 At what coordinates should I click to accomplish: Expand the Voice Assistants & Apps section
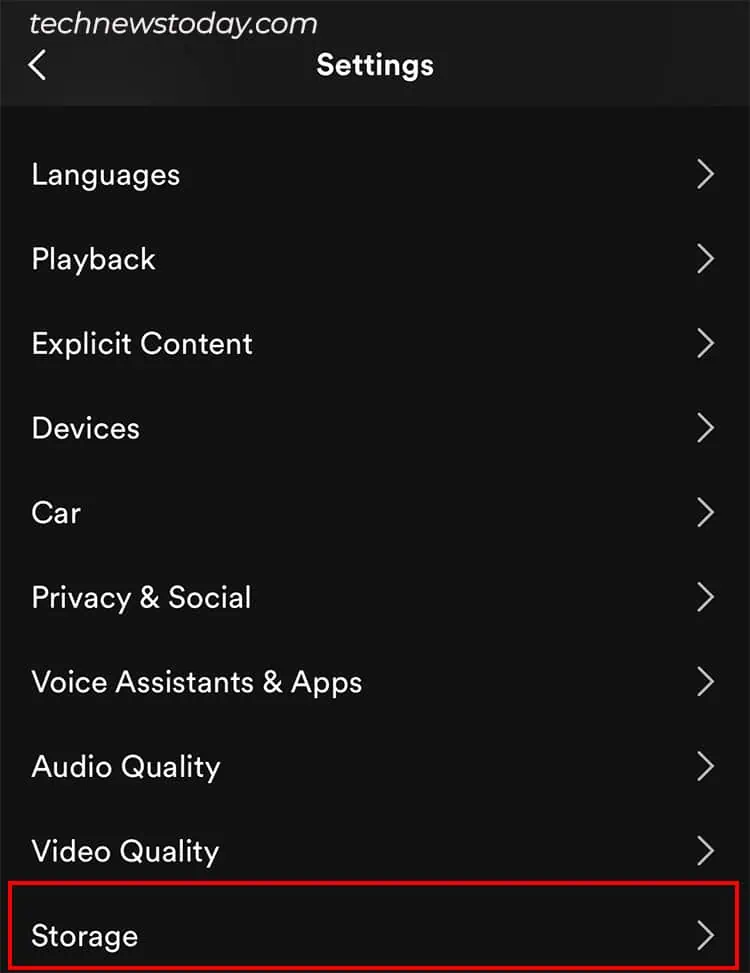click(706, 682)
